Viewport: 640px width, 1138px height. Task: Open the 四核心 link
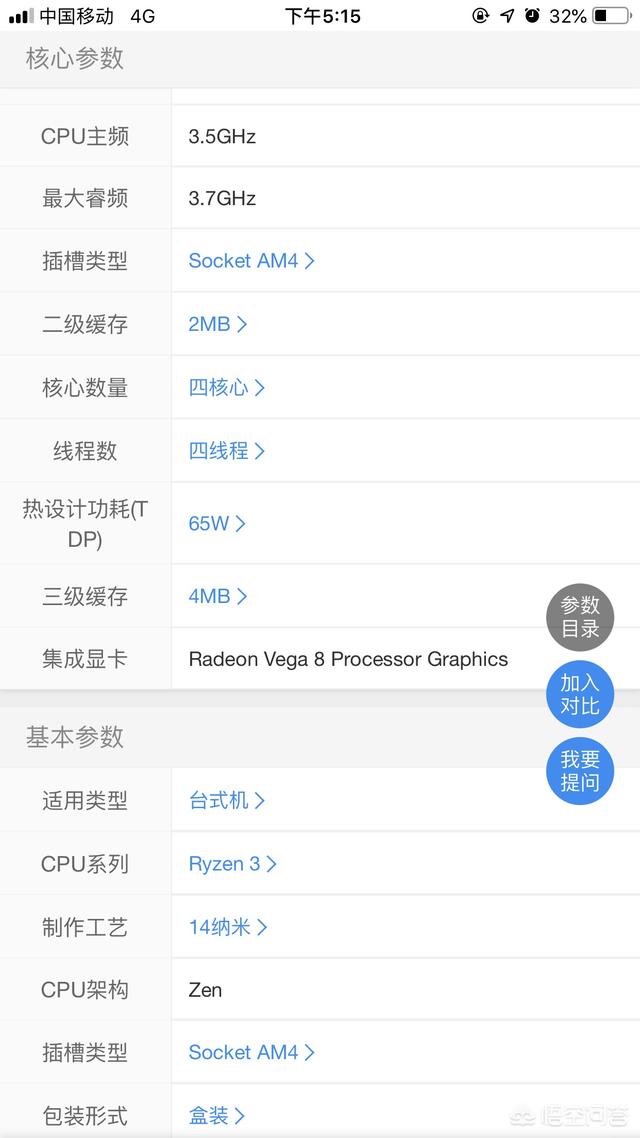tap(226, 388)
